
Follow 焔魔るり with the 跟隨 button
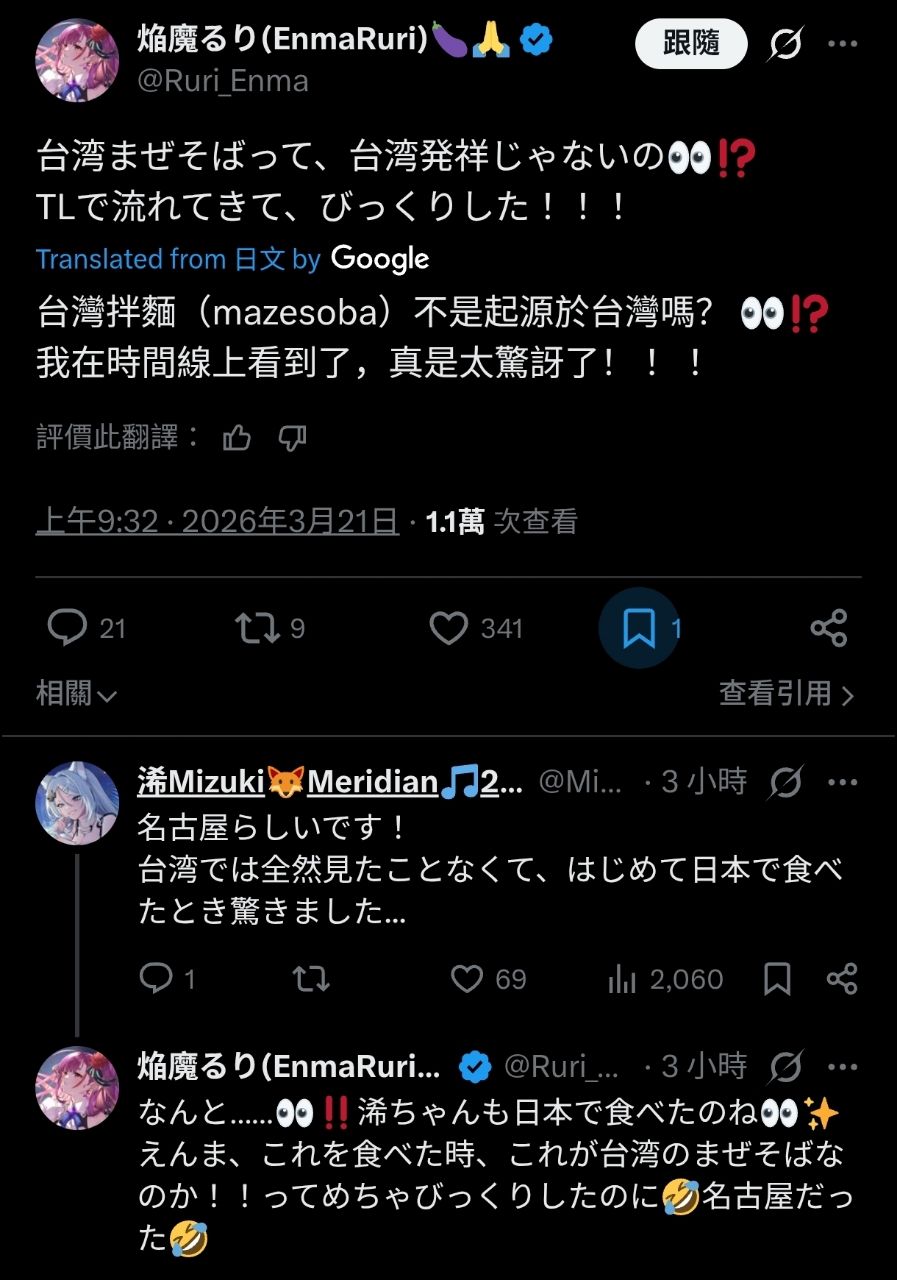click(x=691, y=43)
